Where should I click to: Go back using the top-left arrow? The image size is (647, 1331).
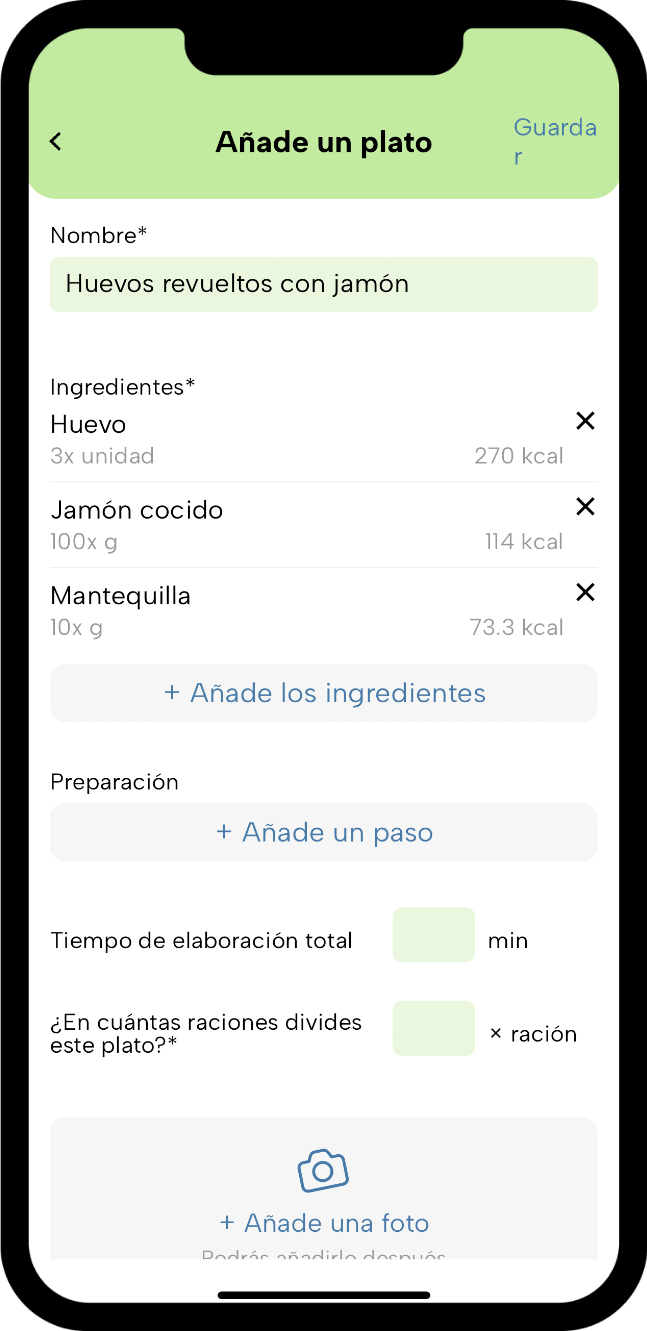coord(56,142)
